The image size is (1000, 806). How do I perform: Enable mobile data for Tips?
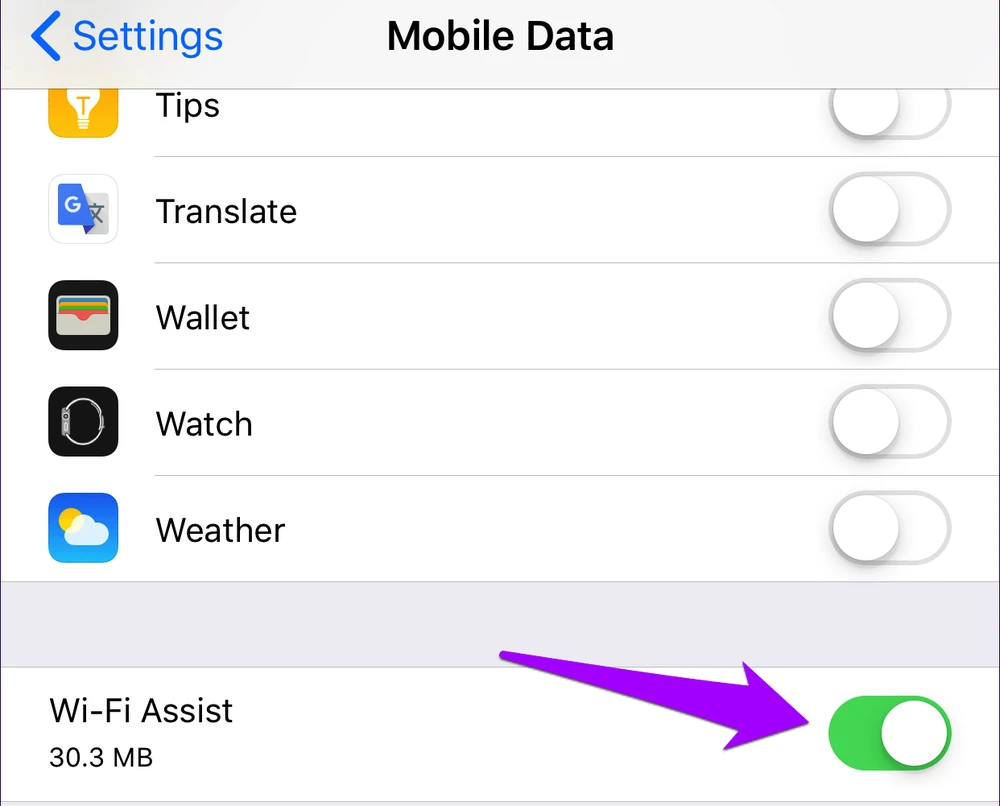coord(889,110)
